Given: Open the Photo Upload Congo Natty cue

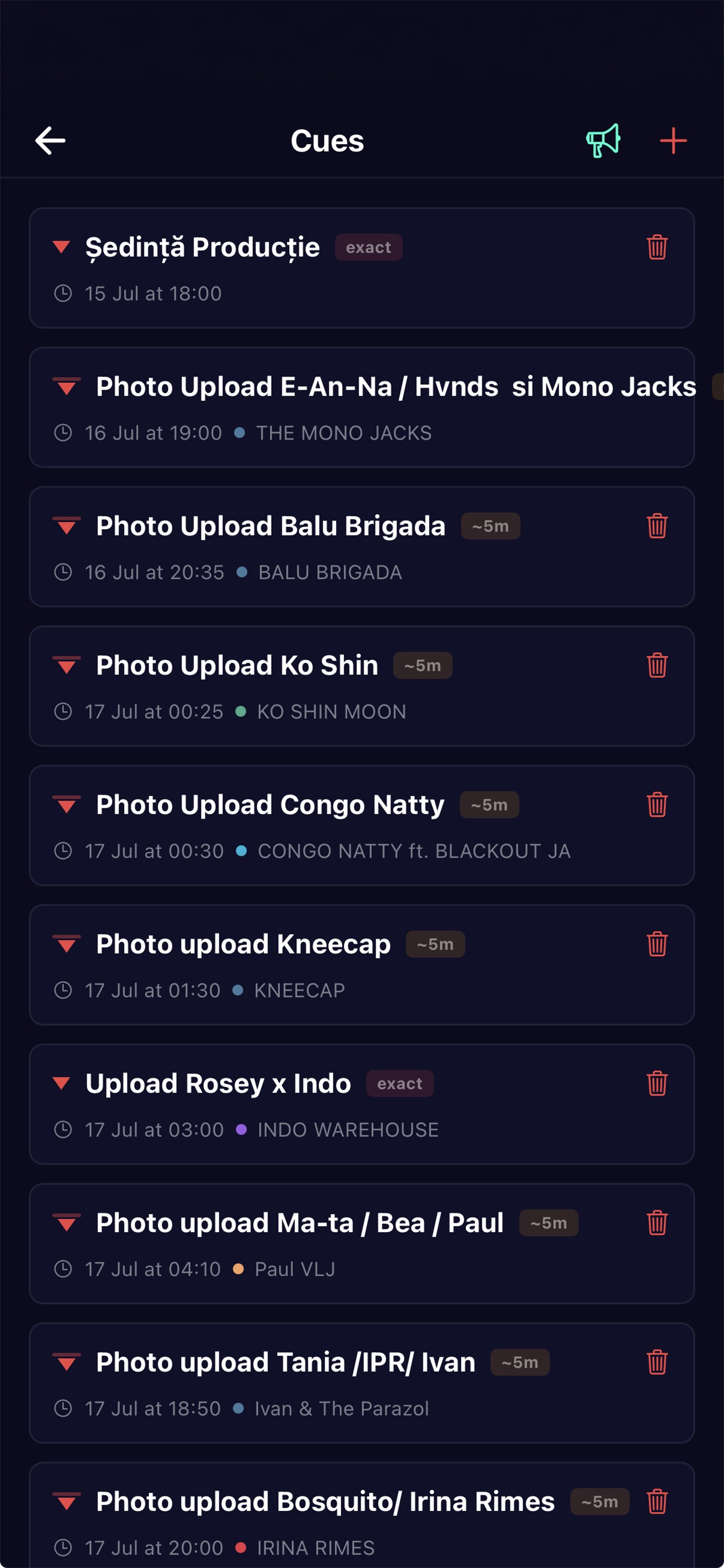Looking at the screenshot, I should [362, 825].
